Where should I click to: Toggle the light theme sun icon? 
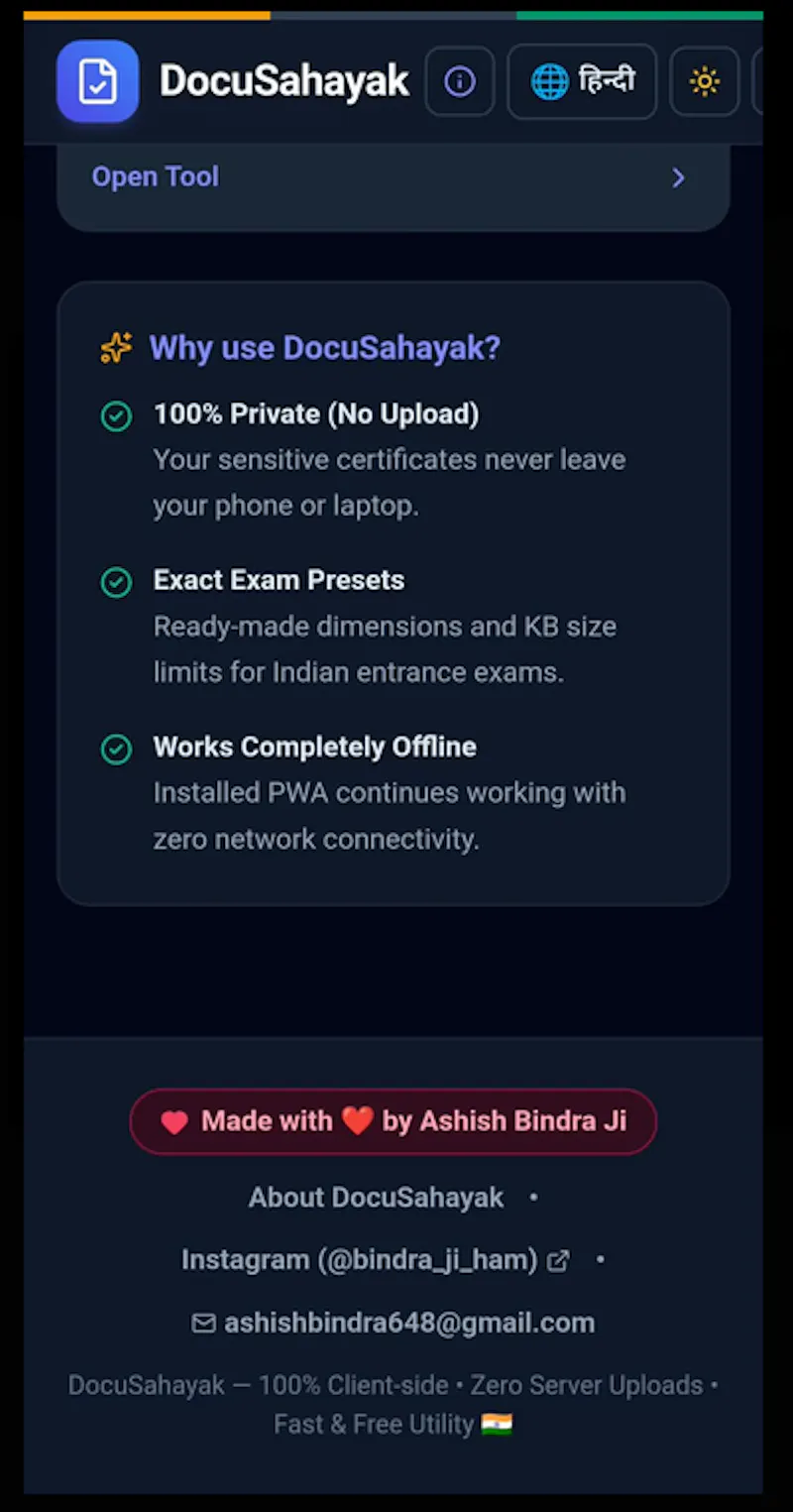click(x=704, y=81)
